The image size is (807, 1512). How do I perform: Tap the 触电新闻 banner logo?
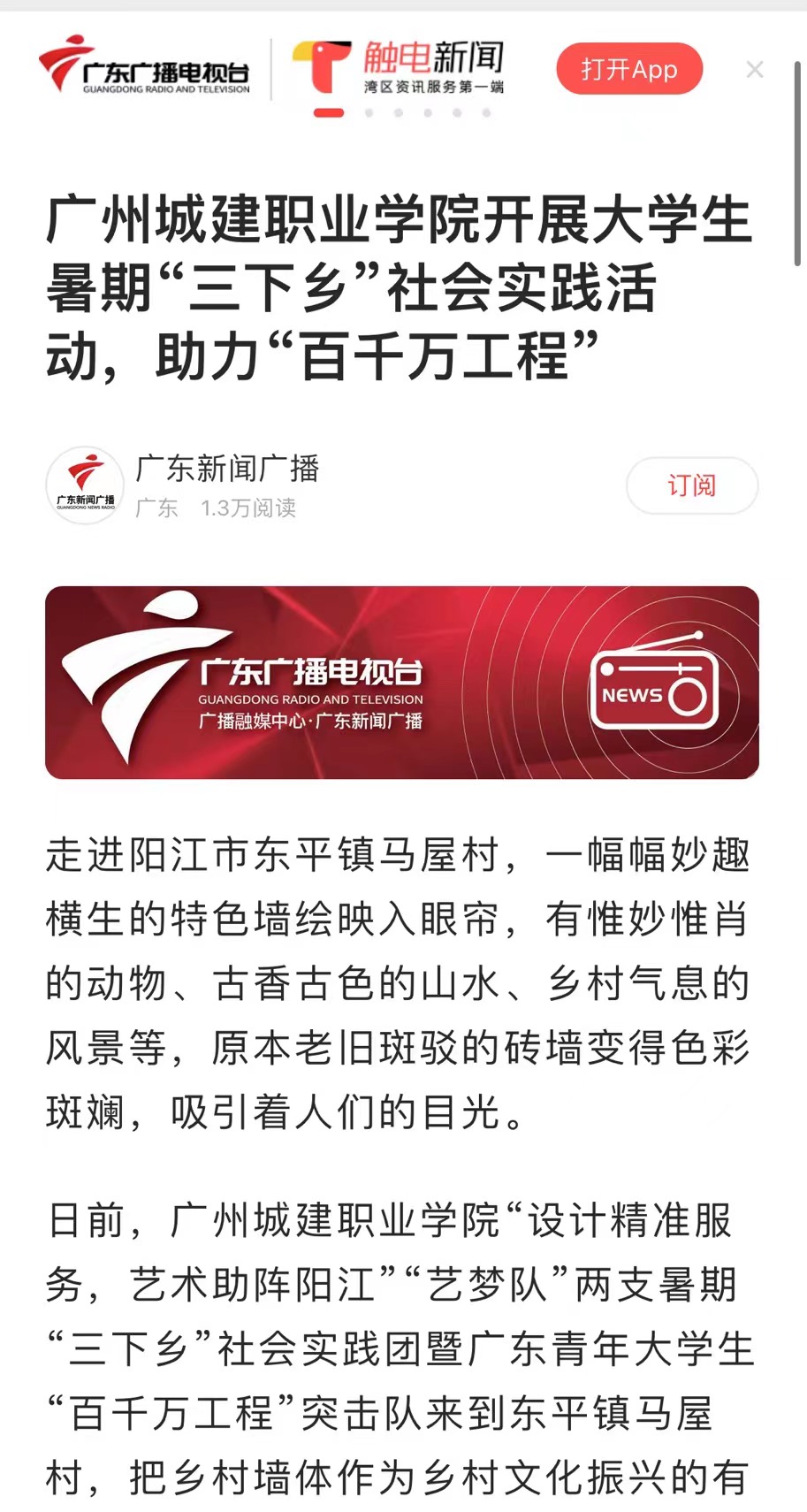pos(400,67)
